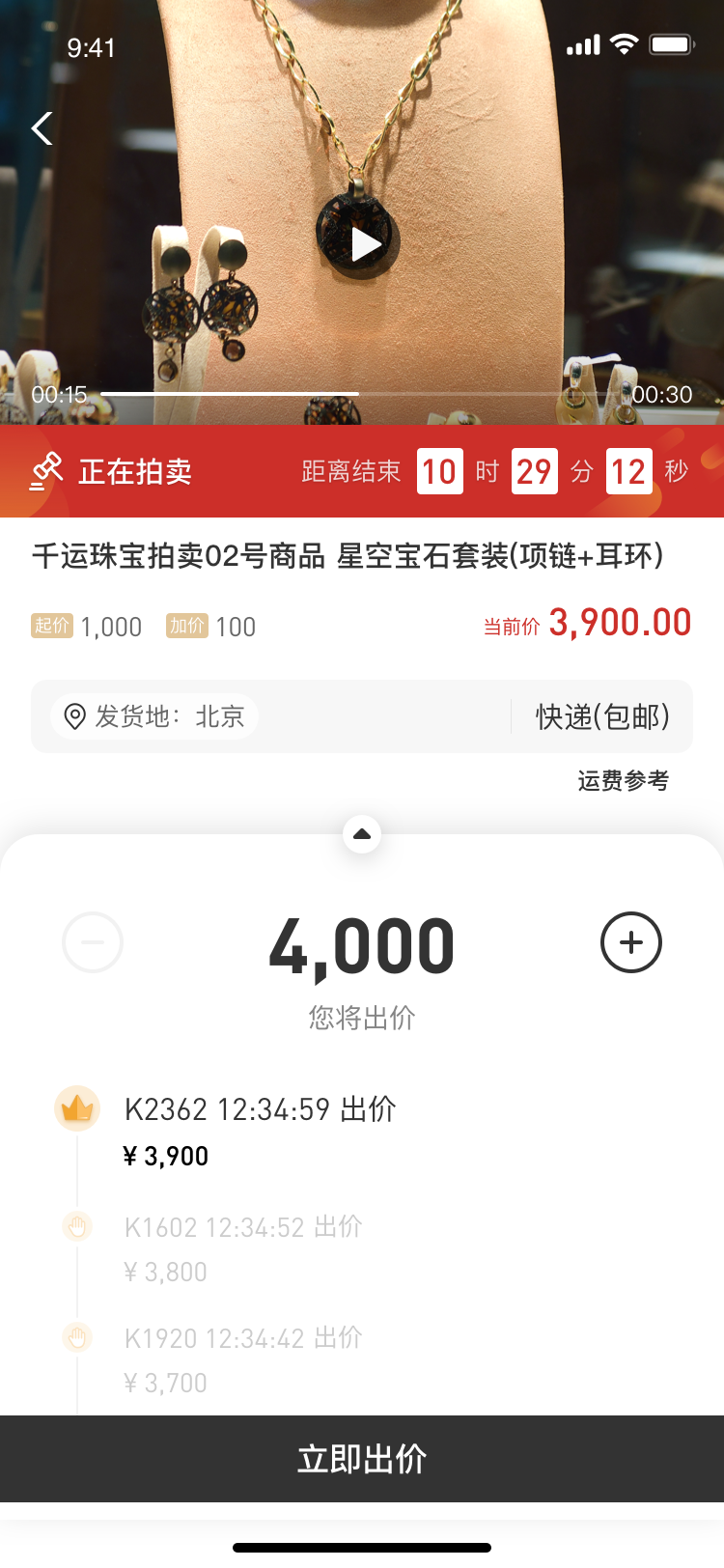Open 运费参考 shipping fee reference

[623, 780]
